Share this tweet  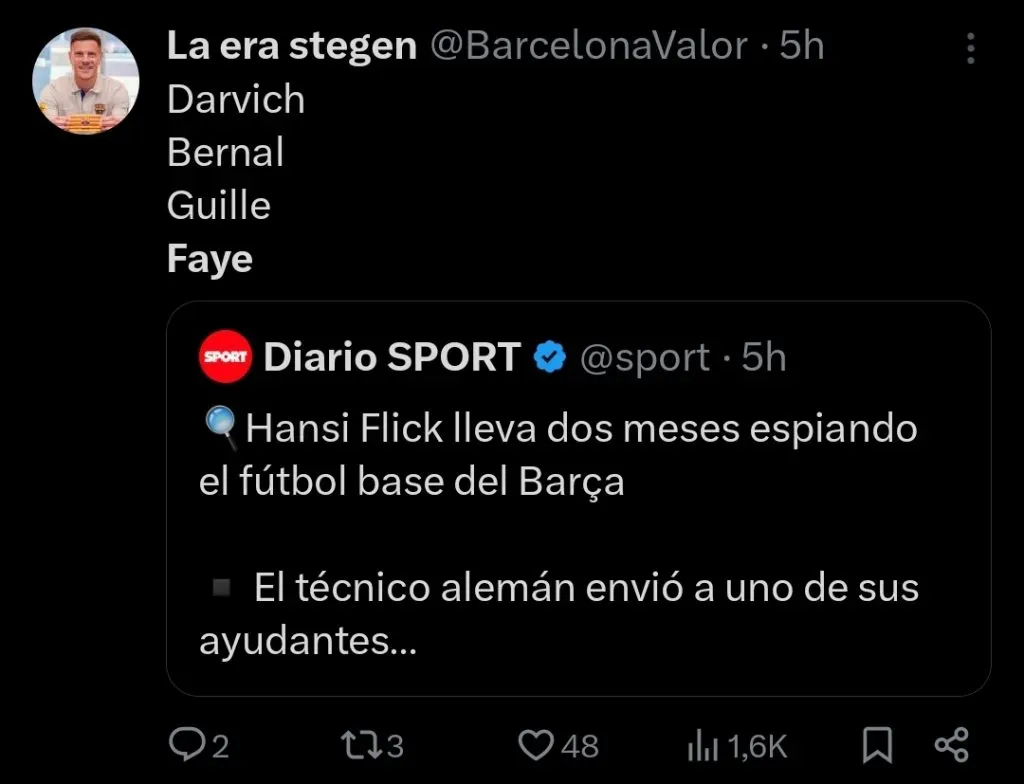(951, 745)
